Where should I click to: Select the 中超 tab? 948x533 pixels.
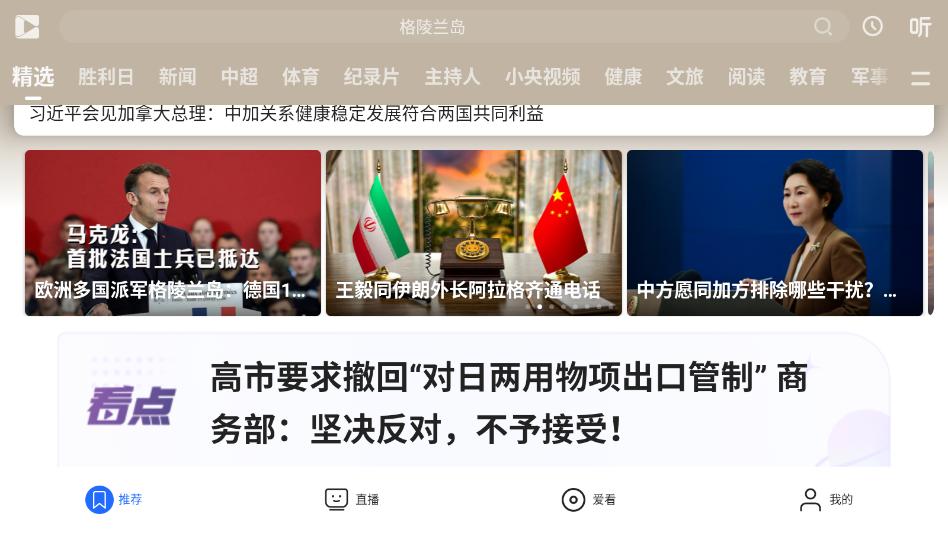click(x=239, y=77)
